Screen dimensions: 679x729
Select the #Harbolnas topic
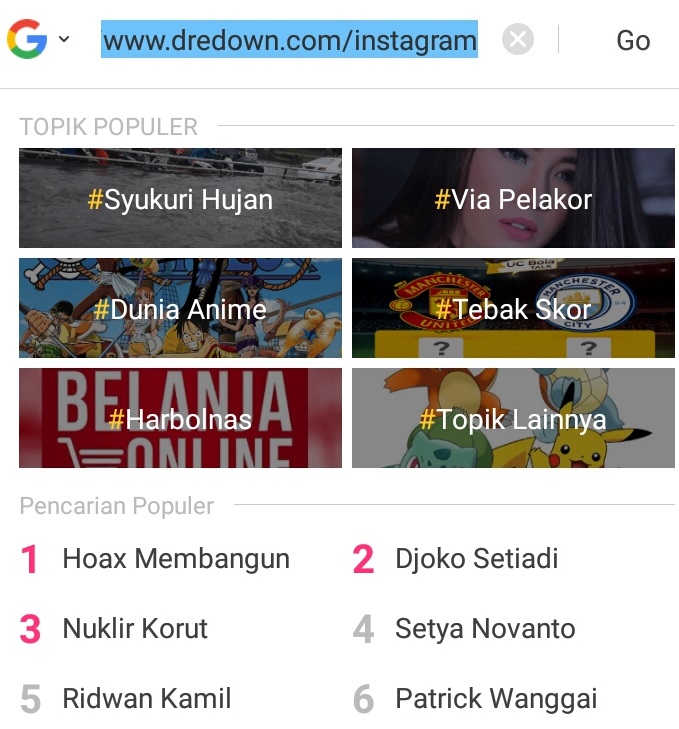180,418
